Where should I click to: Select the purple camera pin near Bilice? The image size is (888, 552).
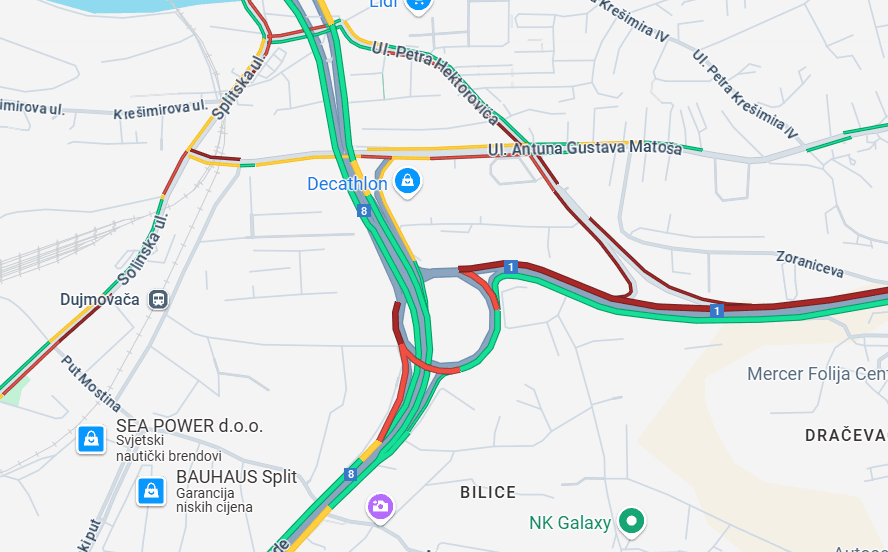[x=379, y=506]
